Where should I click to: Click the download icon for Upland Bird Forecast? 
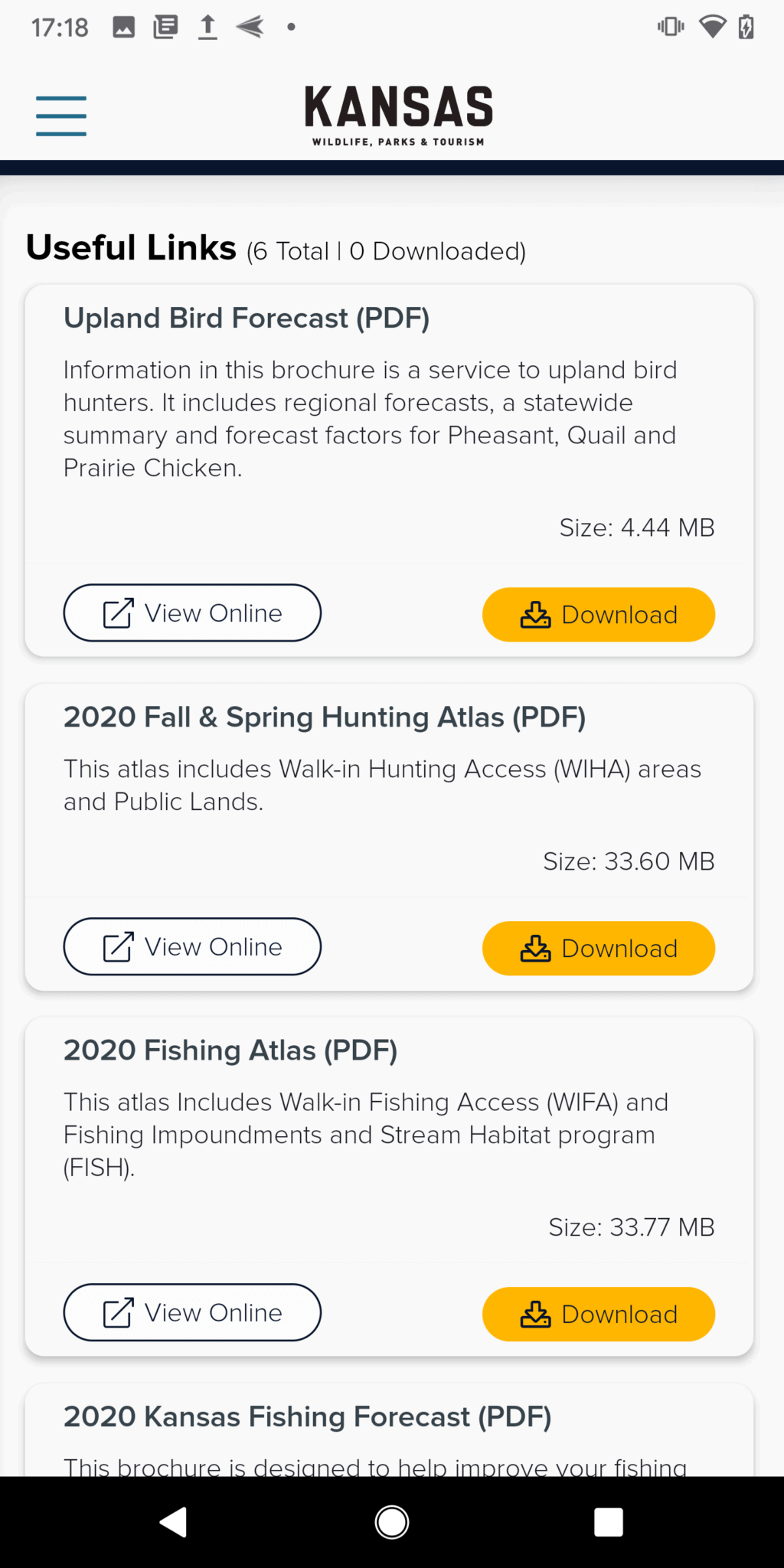point(536,614)
